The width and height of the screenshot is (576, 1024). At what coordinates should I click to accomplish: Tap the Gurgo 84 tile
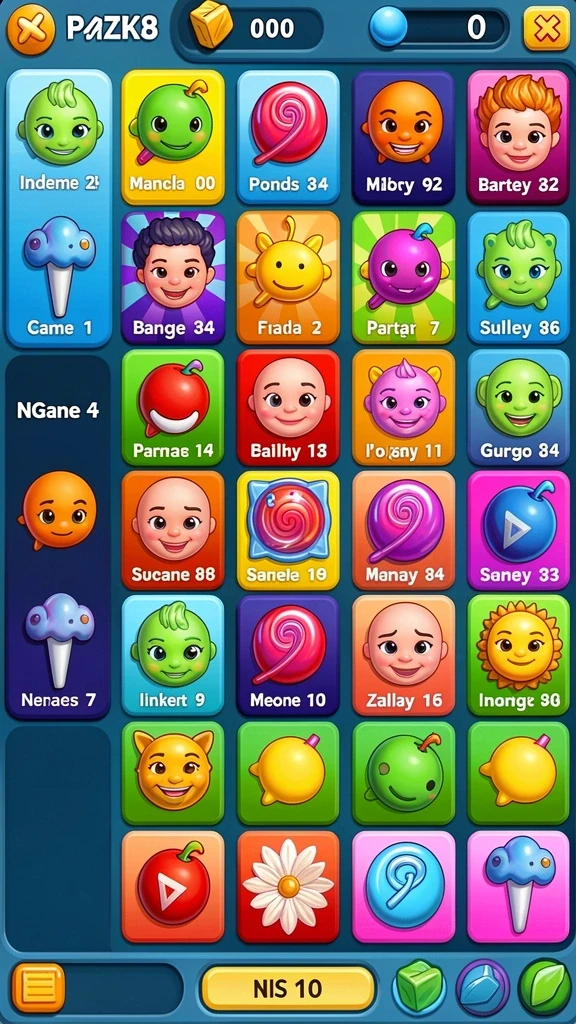(519, 407)
